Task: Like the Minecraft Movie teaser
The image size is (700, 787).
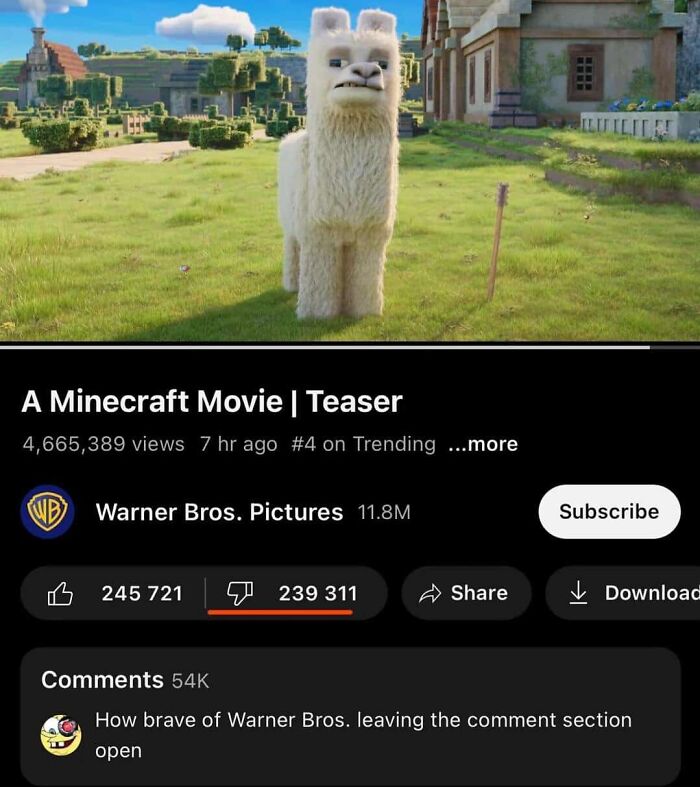Action: (x=115, y=593)
